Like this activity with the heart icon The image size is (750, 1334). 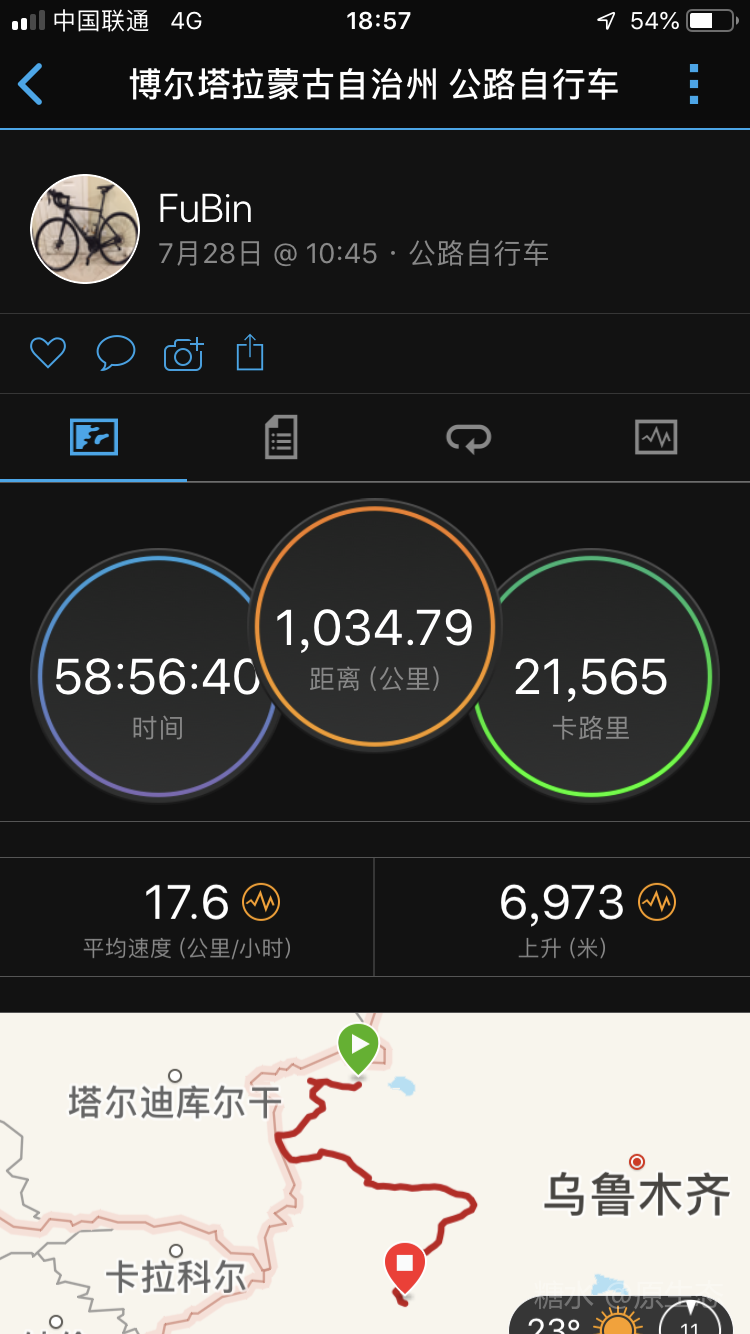coord(47,353)
